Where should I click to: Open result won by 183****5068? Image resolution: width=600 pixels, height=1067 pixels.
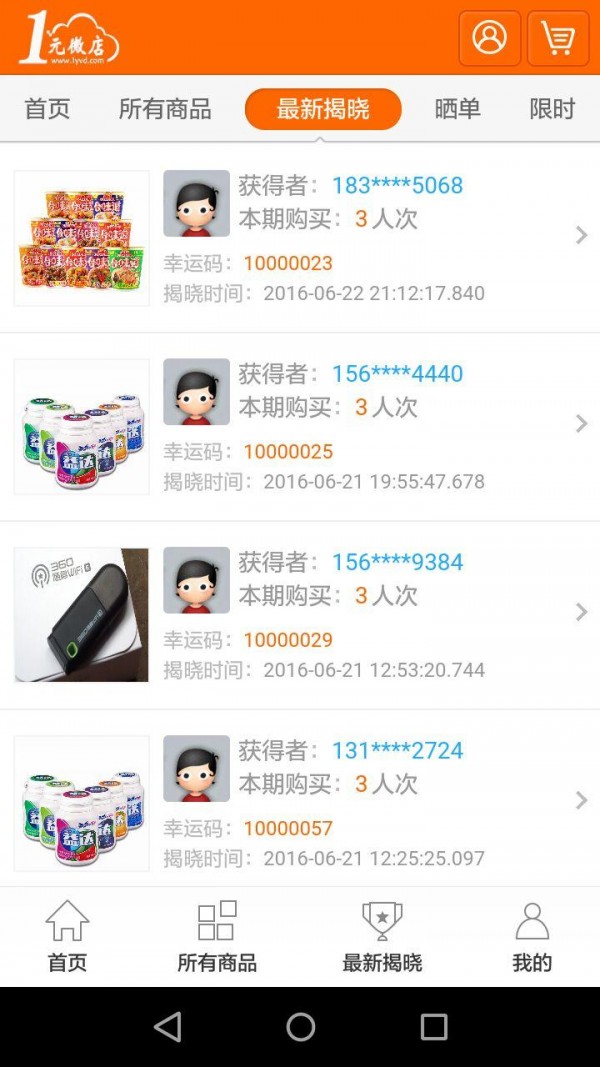pyautogui.click(x=300, y=237)
